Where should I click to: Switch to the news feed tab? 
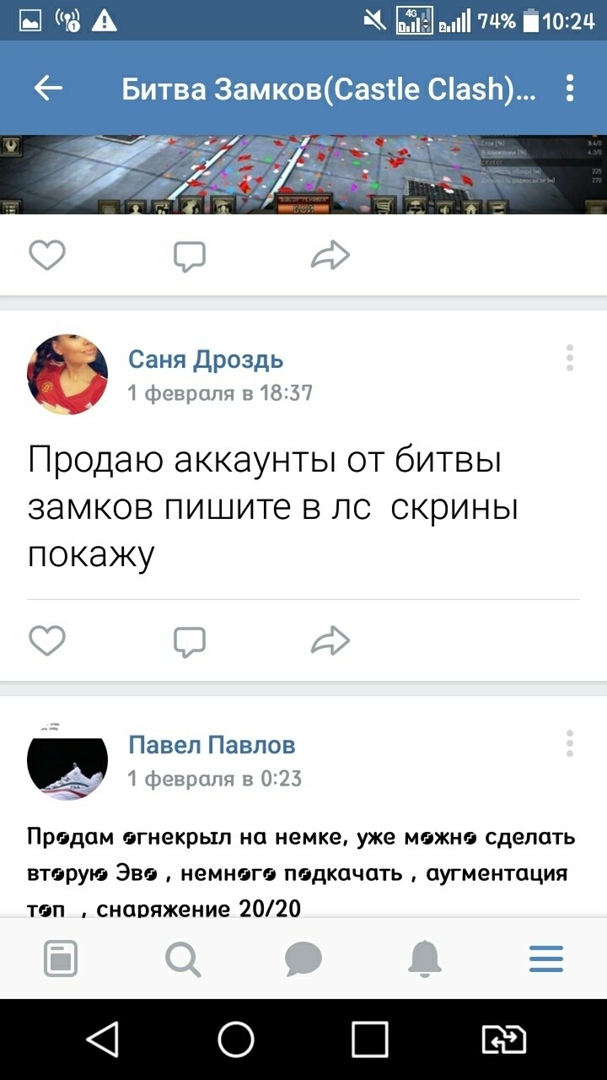(x=61, y=960)
